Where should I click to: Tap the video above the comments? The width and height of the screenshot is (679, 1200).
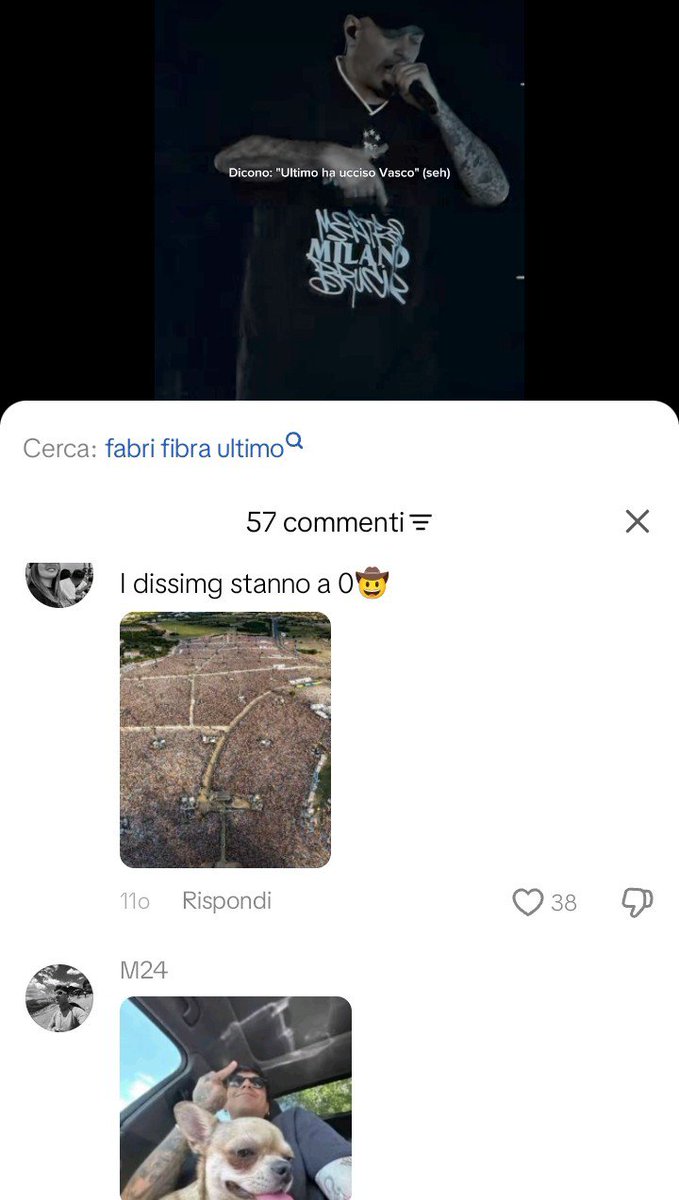coord(339,200)
